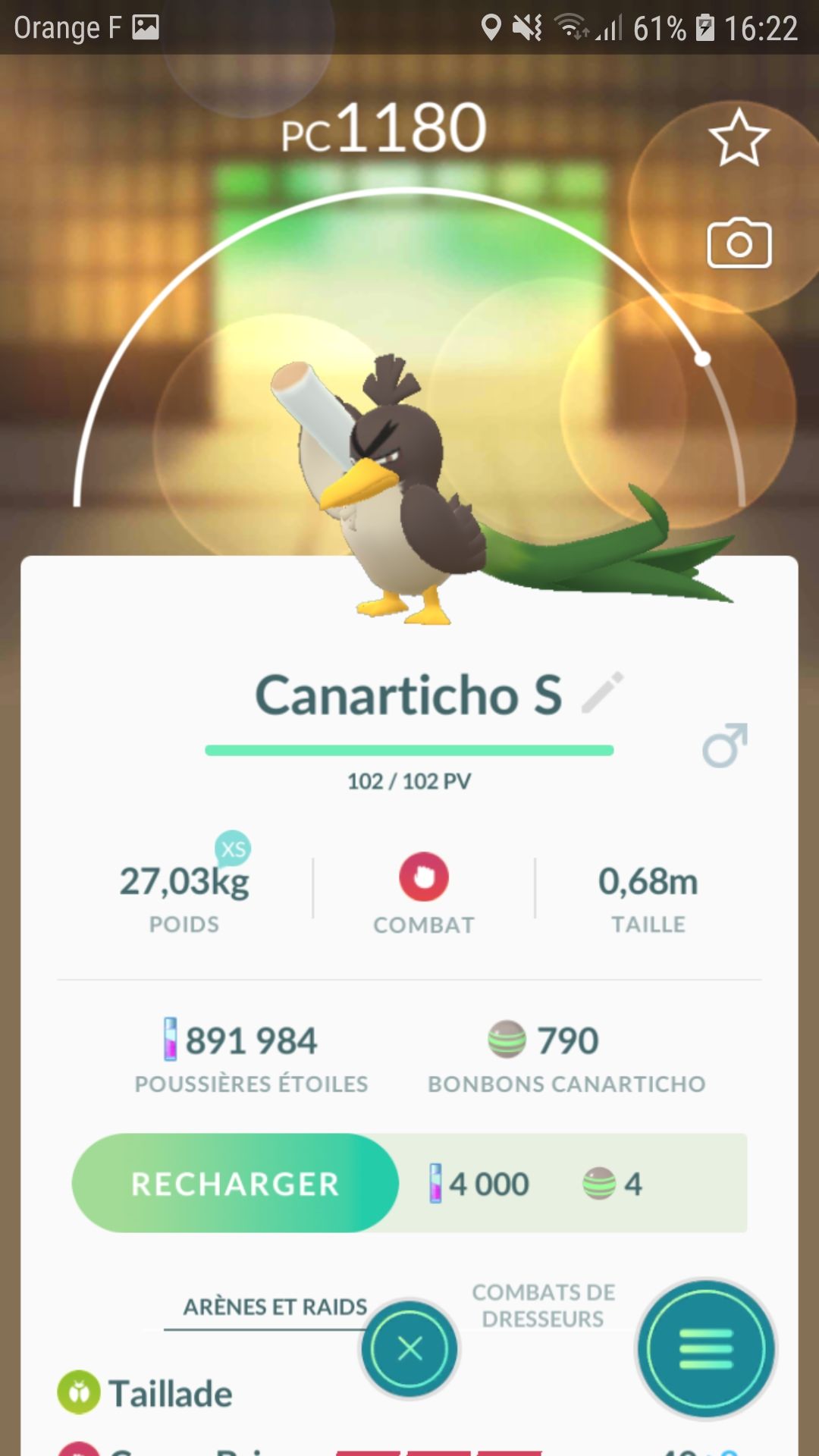Screen dimensions: 819x1456
Task: Mark Canarticho S as favorite with star
Action: coord(739,139)
